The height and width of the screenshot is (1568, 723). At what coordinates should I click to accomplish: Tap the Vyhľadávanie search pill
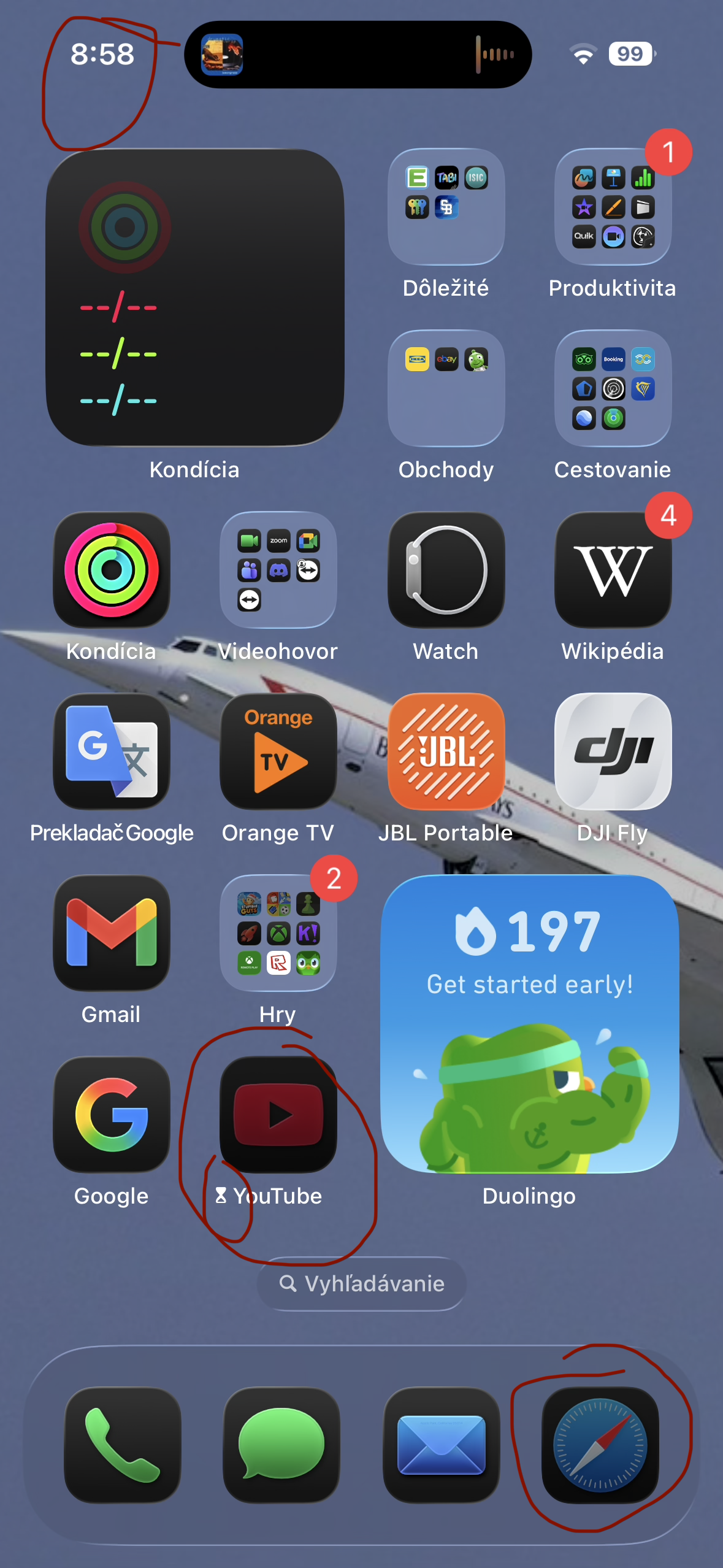point(362,1283)
